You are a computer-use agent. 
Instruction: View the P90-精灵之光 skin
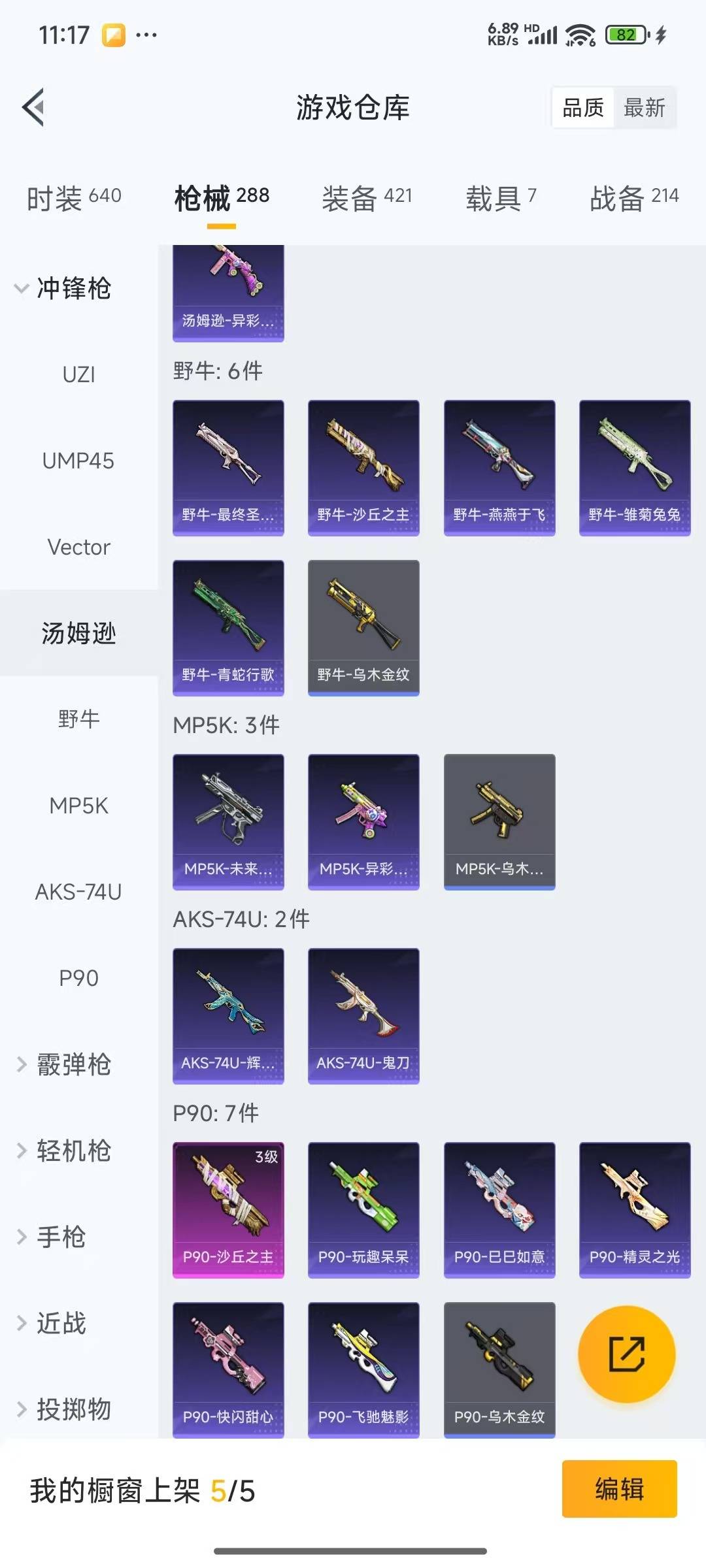[634, 1209]
